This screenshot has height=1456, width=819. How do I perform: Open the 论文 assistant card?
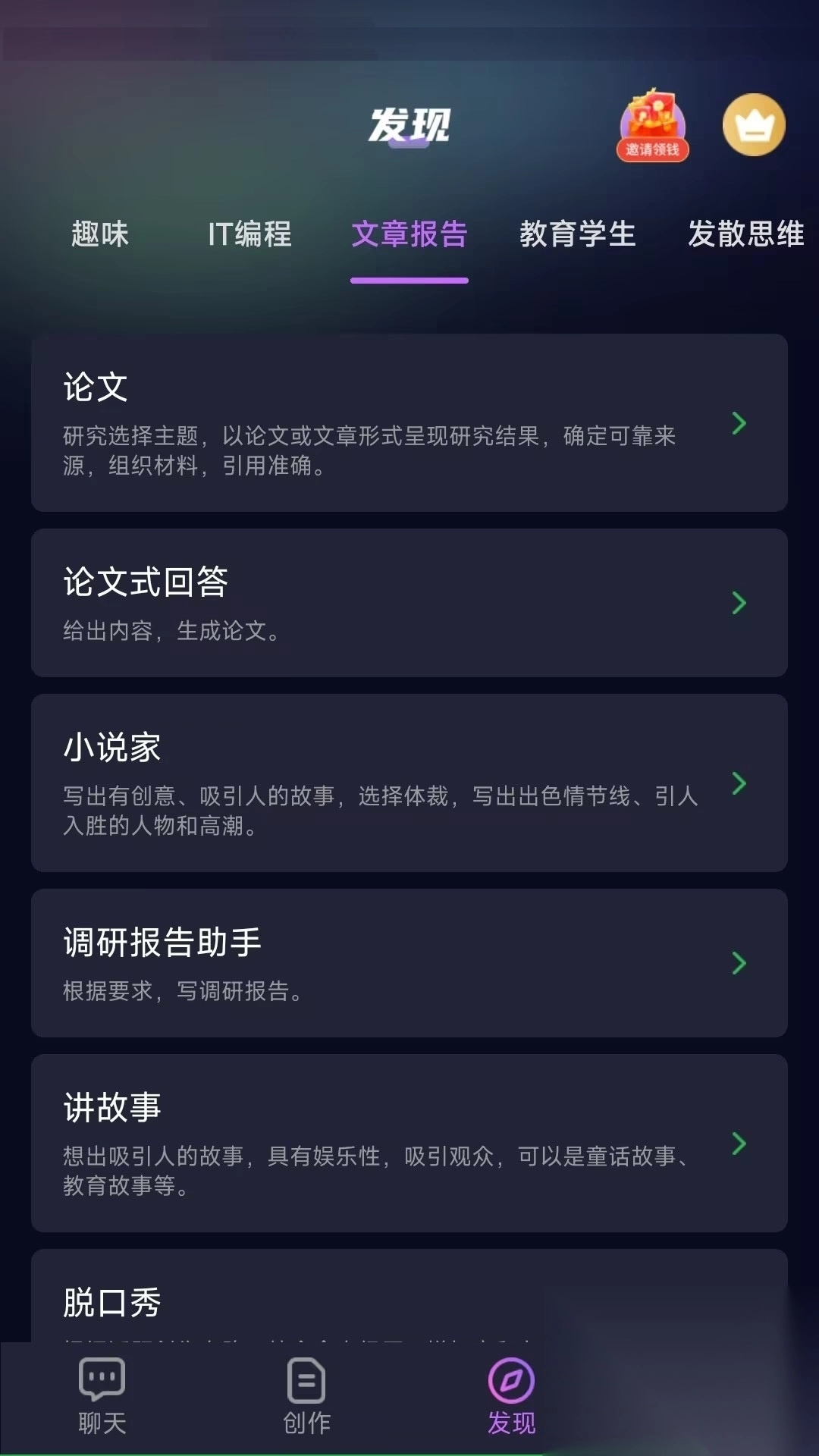click(409, 422)
